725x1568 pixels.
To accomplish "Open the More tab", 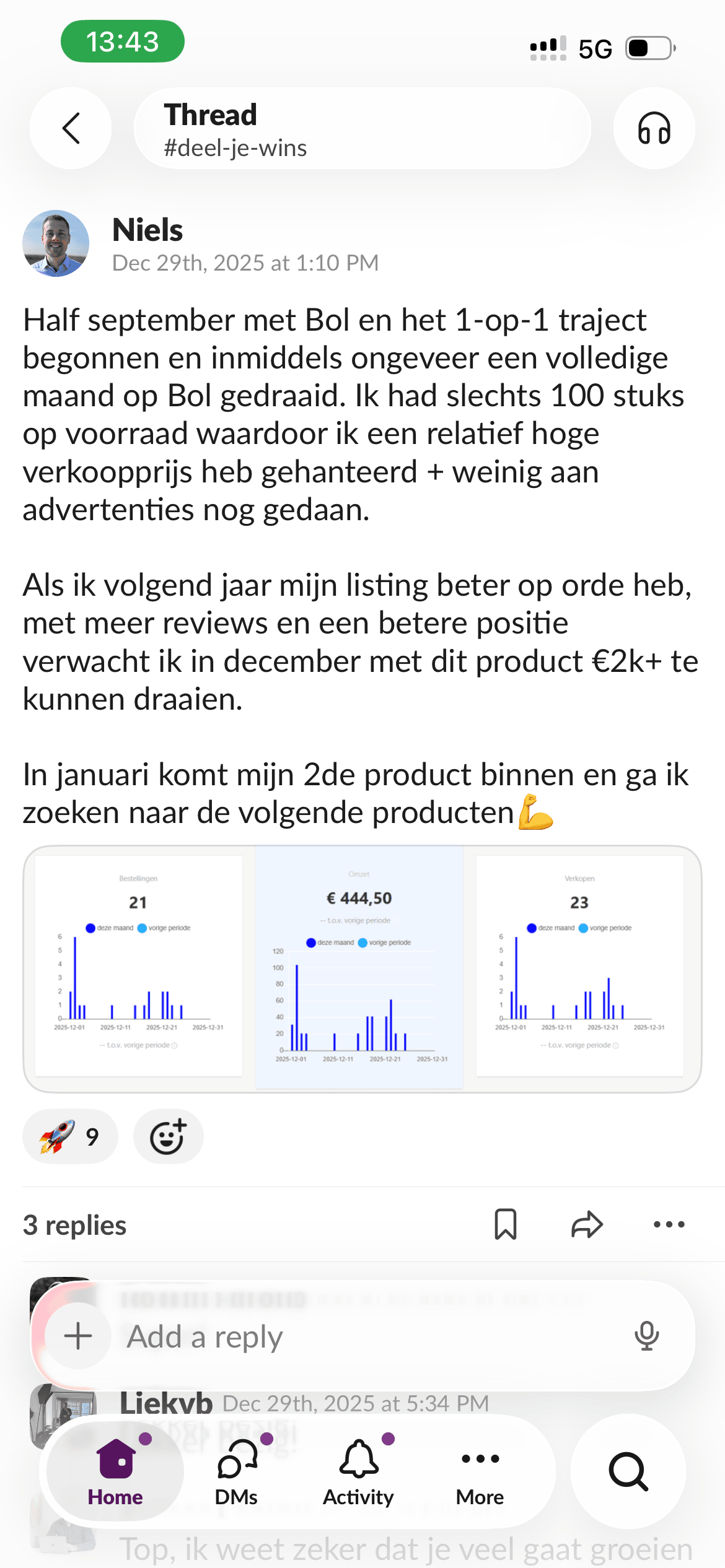I will coord(480,1471).
